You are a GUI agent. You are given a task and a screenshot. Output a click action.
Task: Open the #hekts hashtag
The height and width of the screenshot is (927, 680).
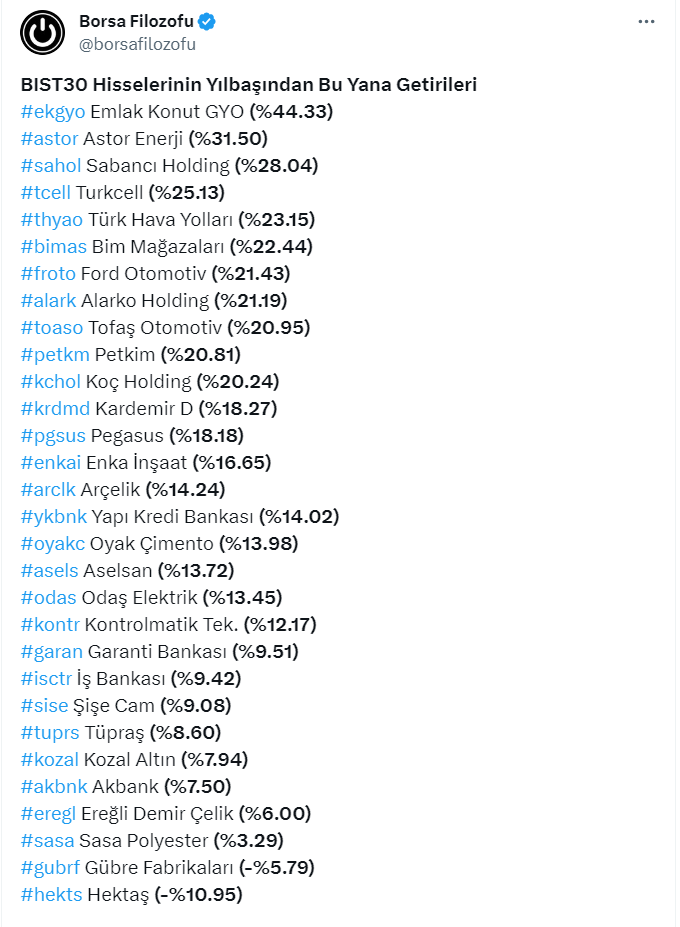[x=51, y=894]
